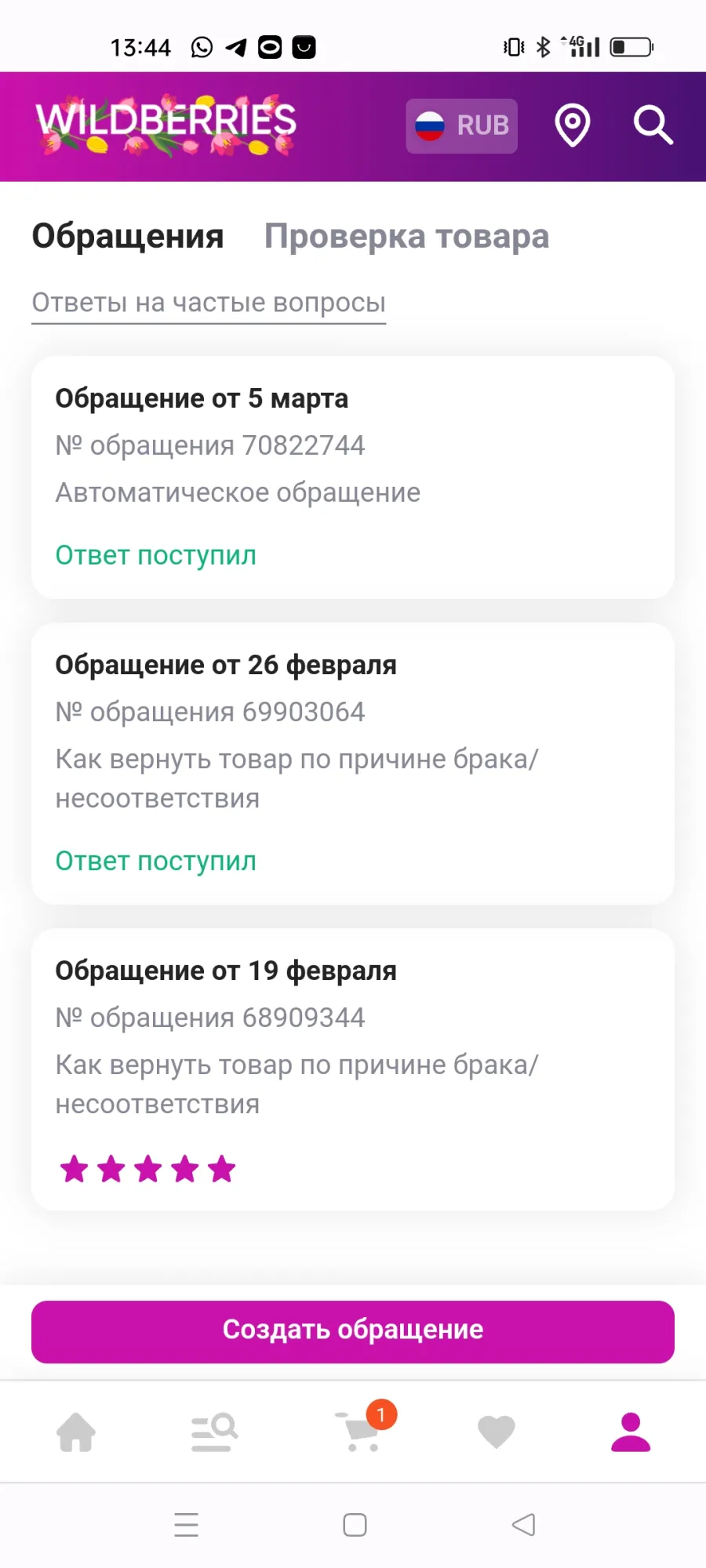Open the Ответы на частые вопросы link
Viewport: 706px width, 1568px height.
[x=209, y=303]
